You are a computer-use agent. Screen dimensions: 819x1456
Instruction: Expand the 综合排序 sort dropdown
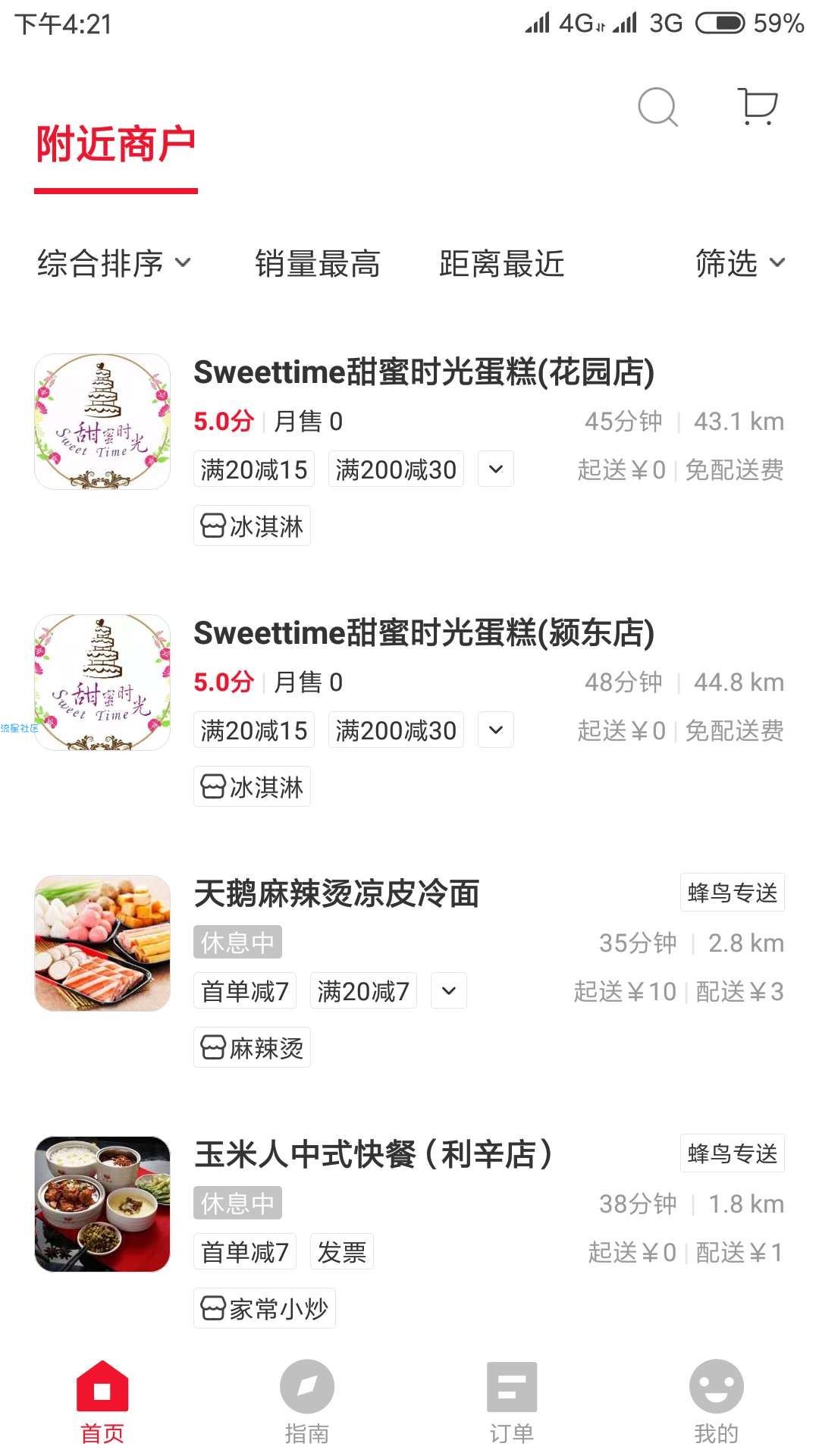[114, 263]
